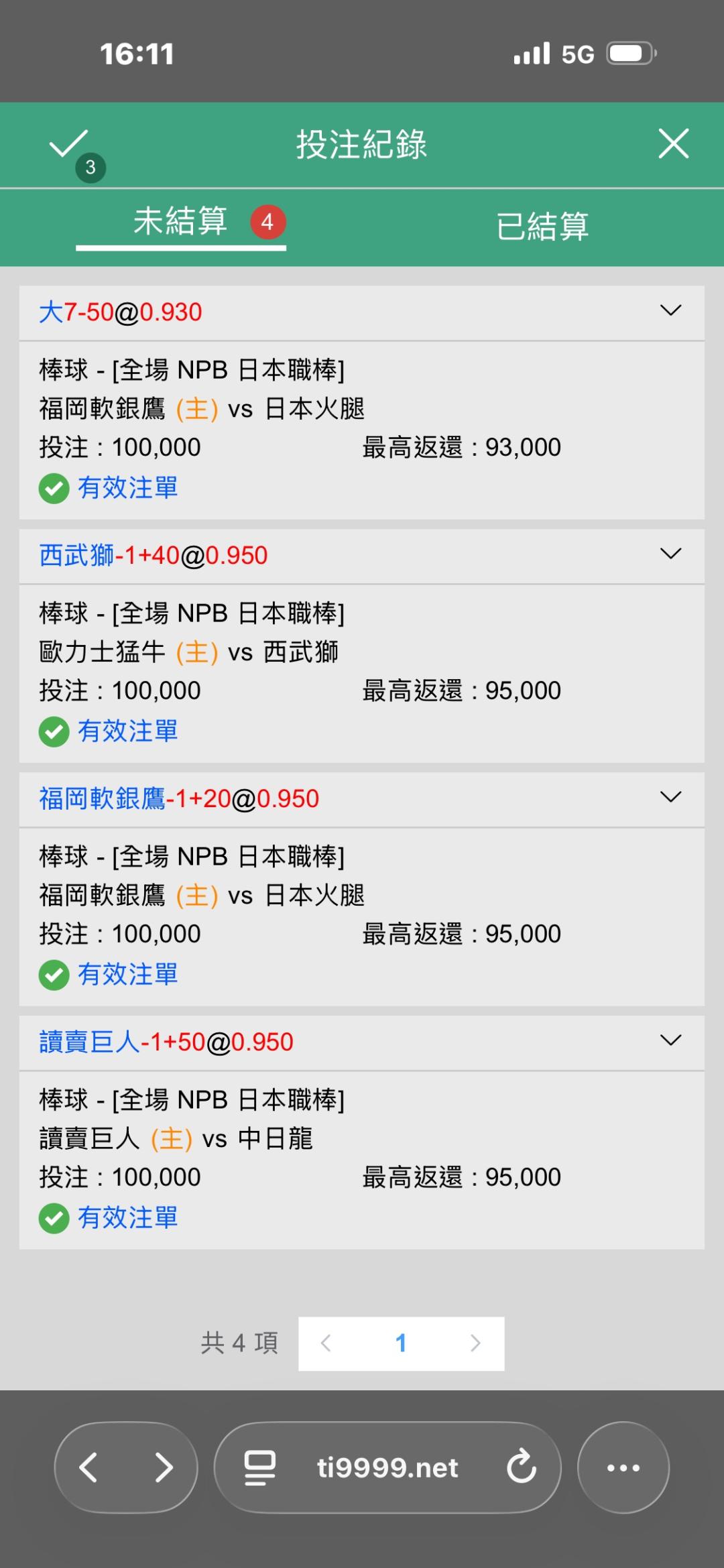Select page 1 in pagination
The width and height of the screenshot is (724, 1568).
[x=401, y=1343]
